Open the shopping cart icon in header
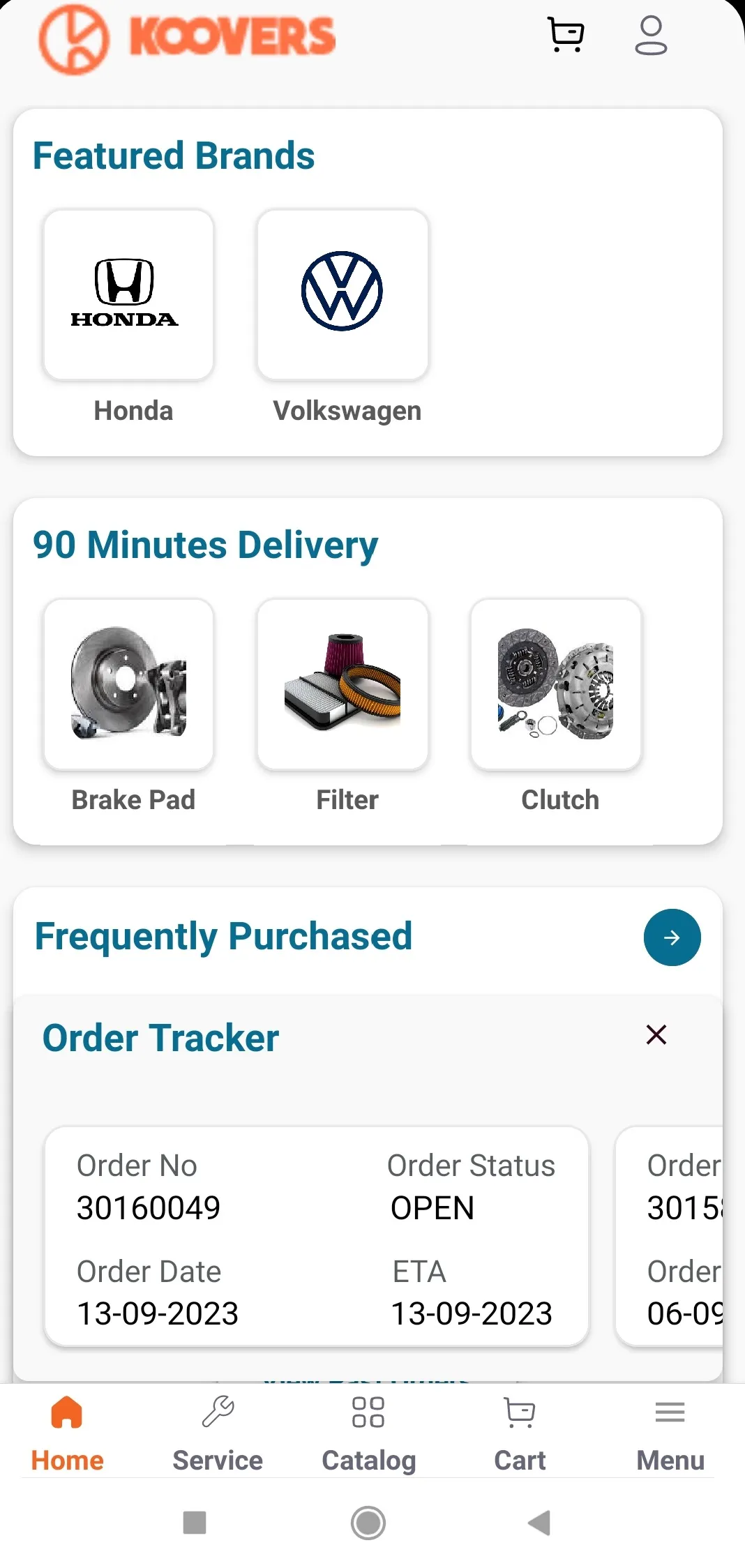The height and width of the screenshot is (1568, 745). pyautogui.click(x=566, y=35)
